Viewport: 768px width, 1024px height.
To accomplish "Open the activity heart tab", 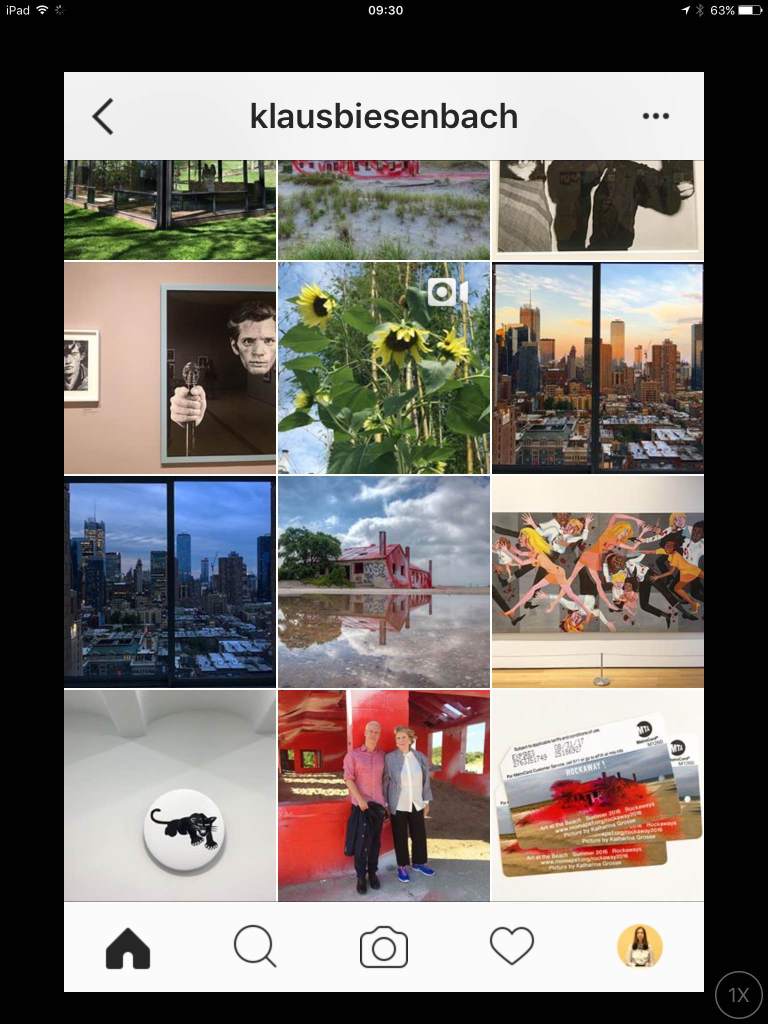I will tap(512, 947).
